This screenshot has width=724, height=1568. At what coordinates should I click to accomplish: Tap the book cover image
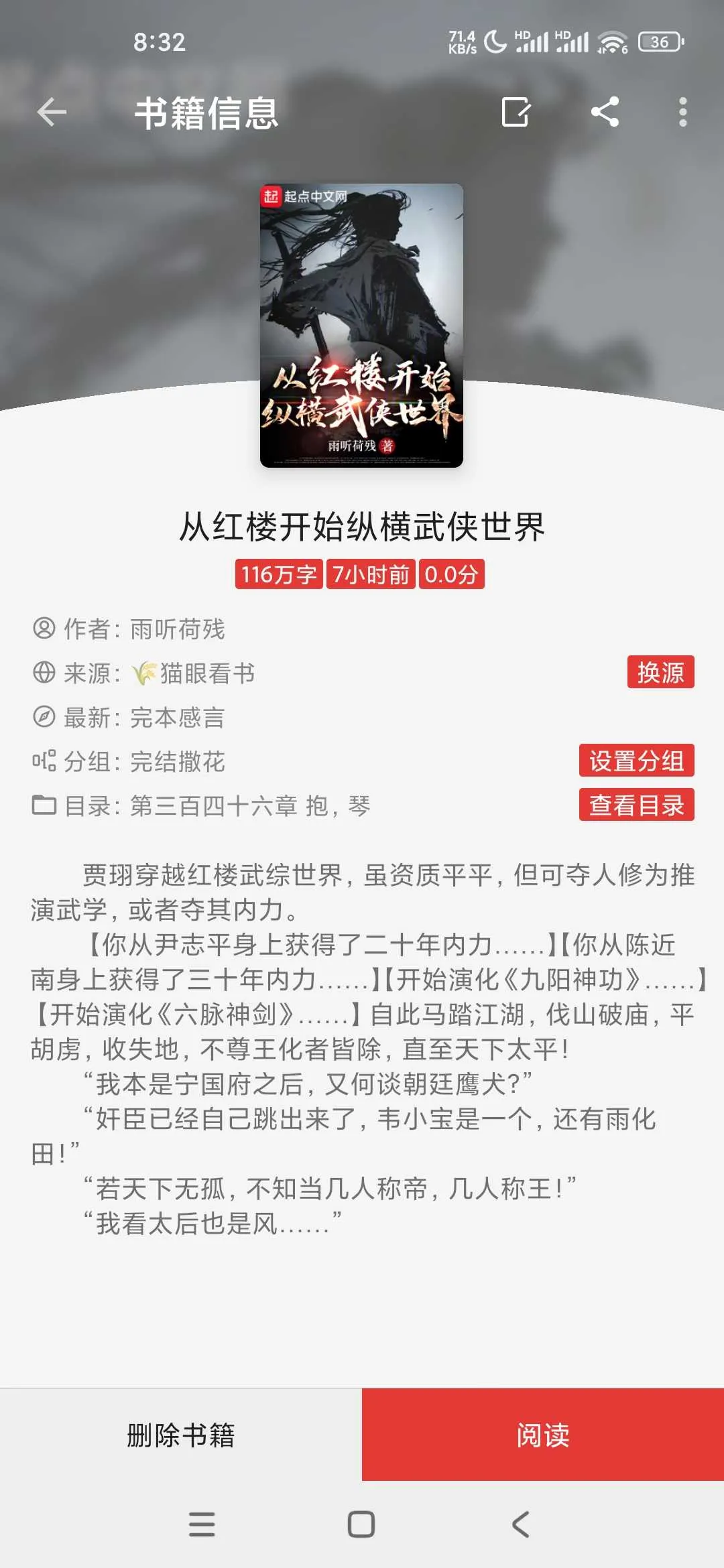[361, 326]
